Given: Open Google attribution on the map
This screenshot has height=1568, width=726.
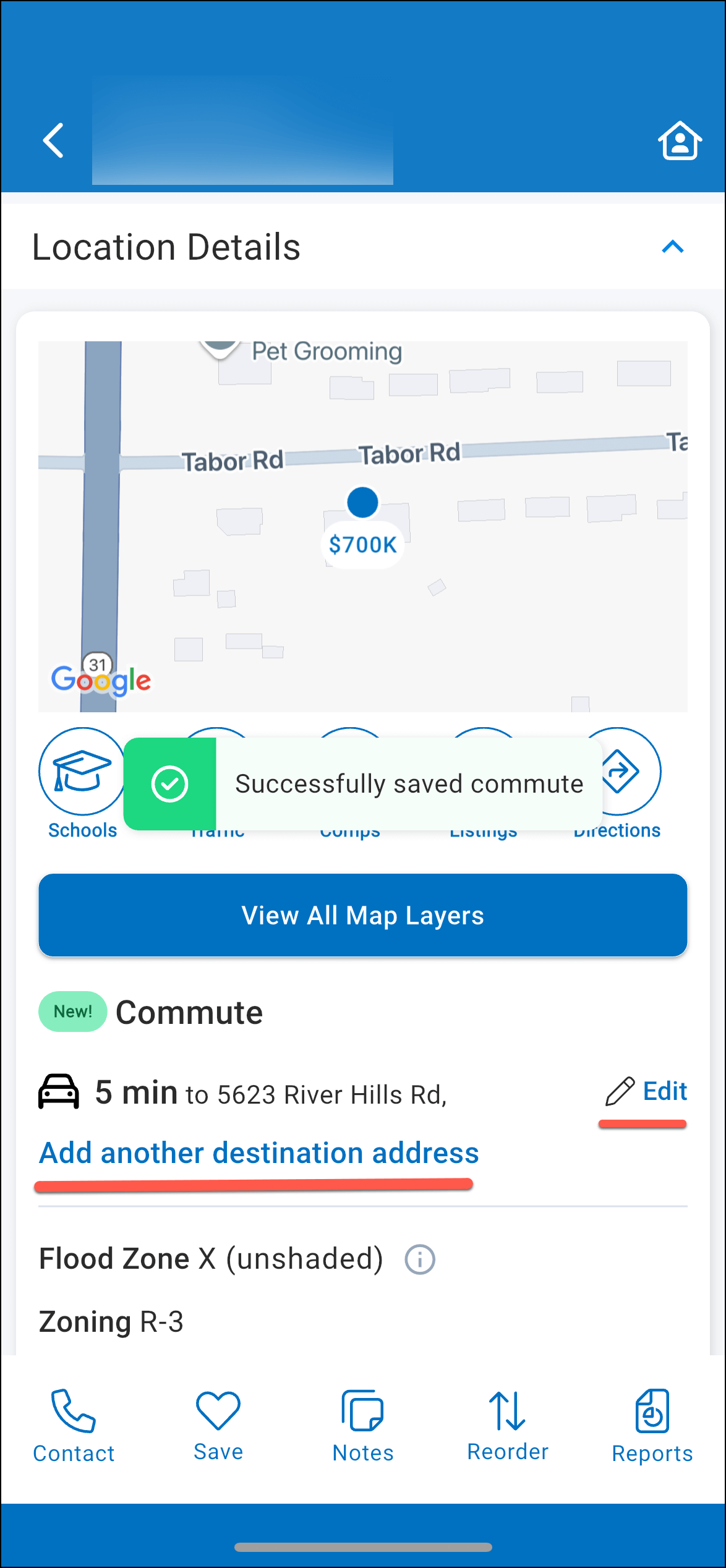Looking at the screenshot, I should tap(101, 680).
